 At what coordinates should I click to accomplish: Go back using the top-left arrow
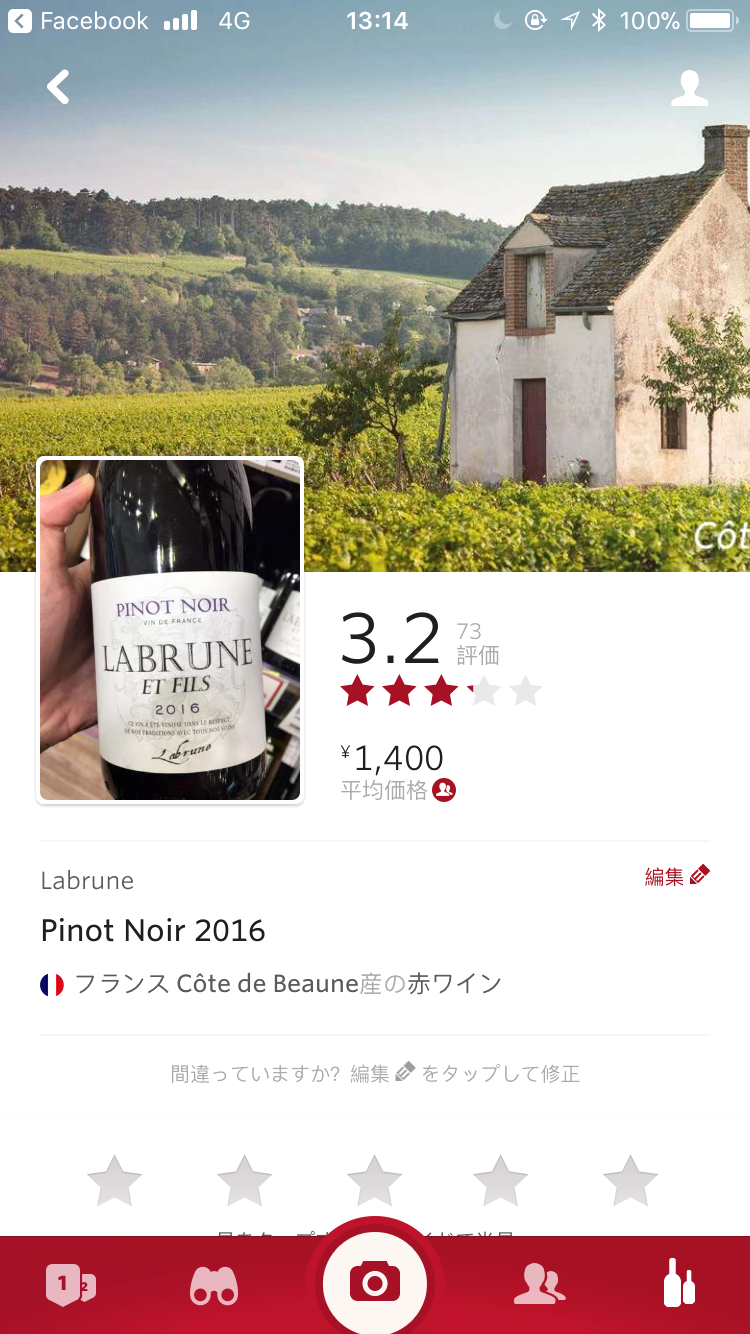click(x=59, y=87)
